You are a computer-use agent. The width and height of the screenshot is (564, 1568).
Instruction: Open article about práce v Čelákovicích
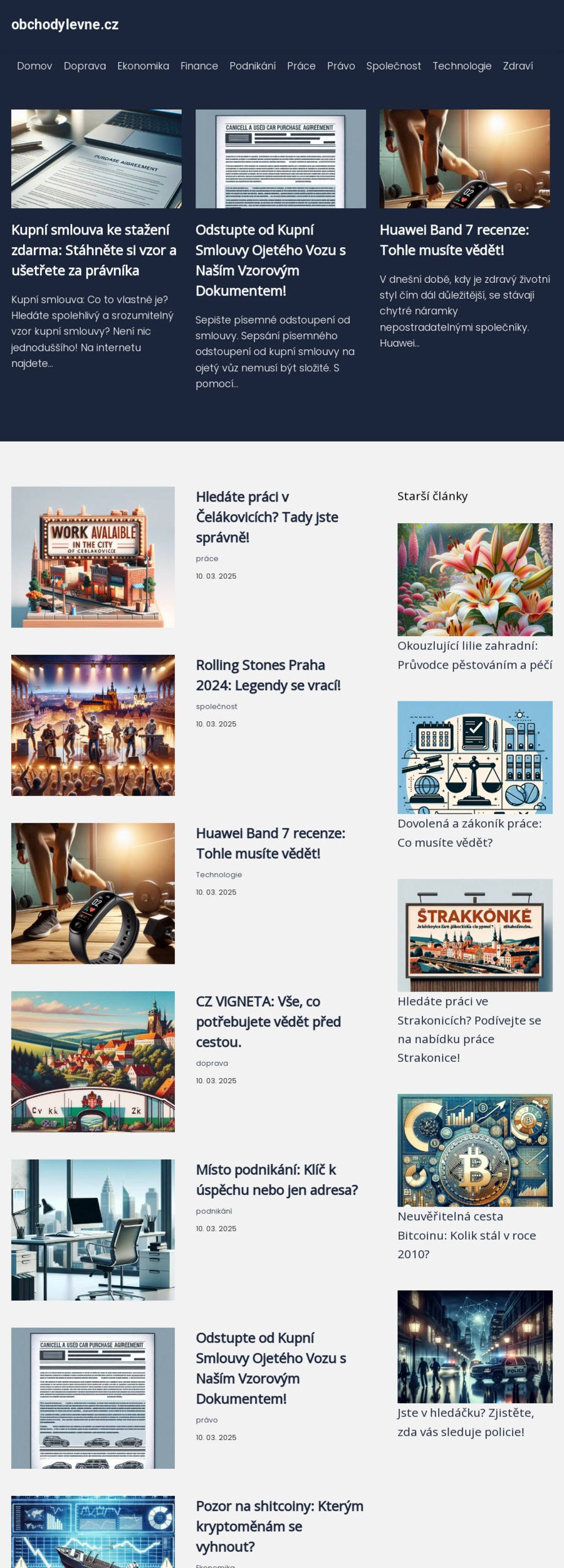pyautogui.click(x=267, y=517)
